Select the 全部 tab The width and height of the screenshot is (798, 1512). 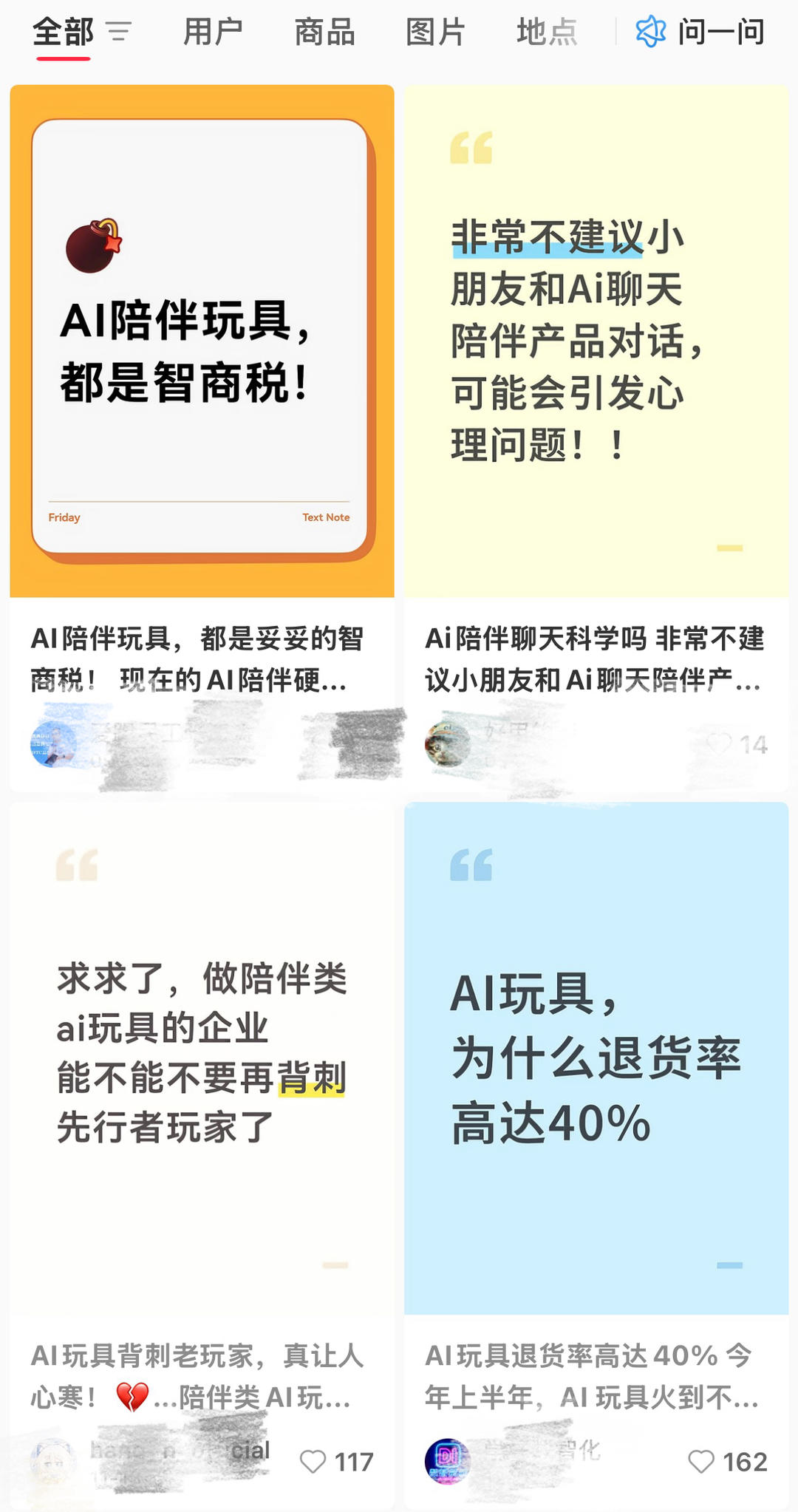[63, 32]
